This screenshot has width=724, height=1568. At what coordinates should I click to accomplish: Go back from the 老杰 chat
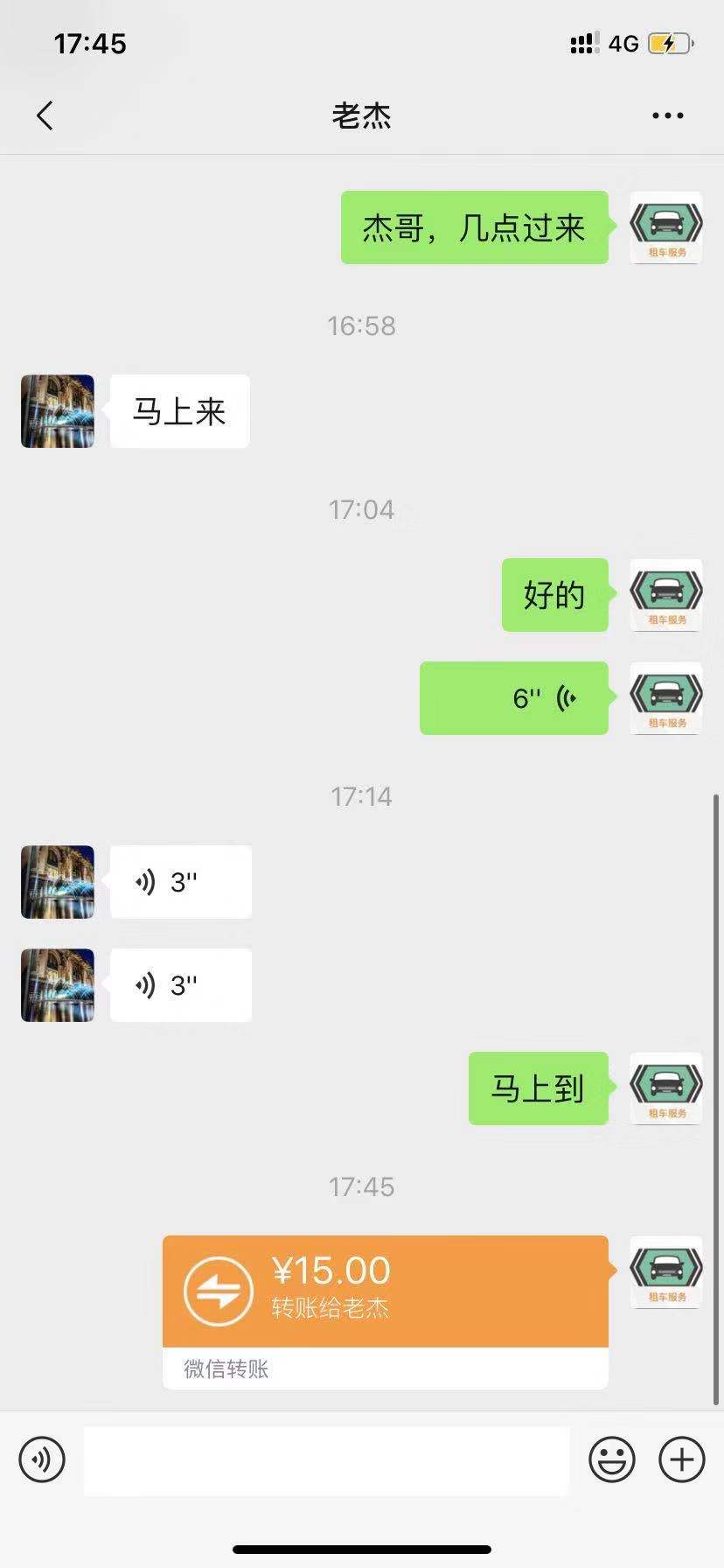click(x=45, y=115)
